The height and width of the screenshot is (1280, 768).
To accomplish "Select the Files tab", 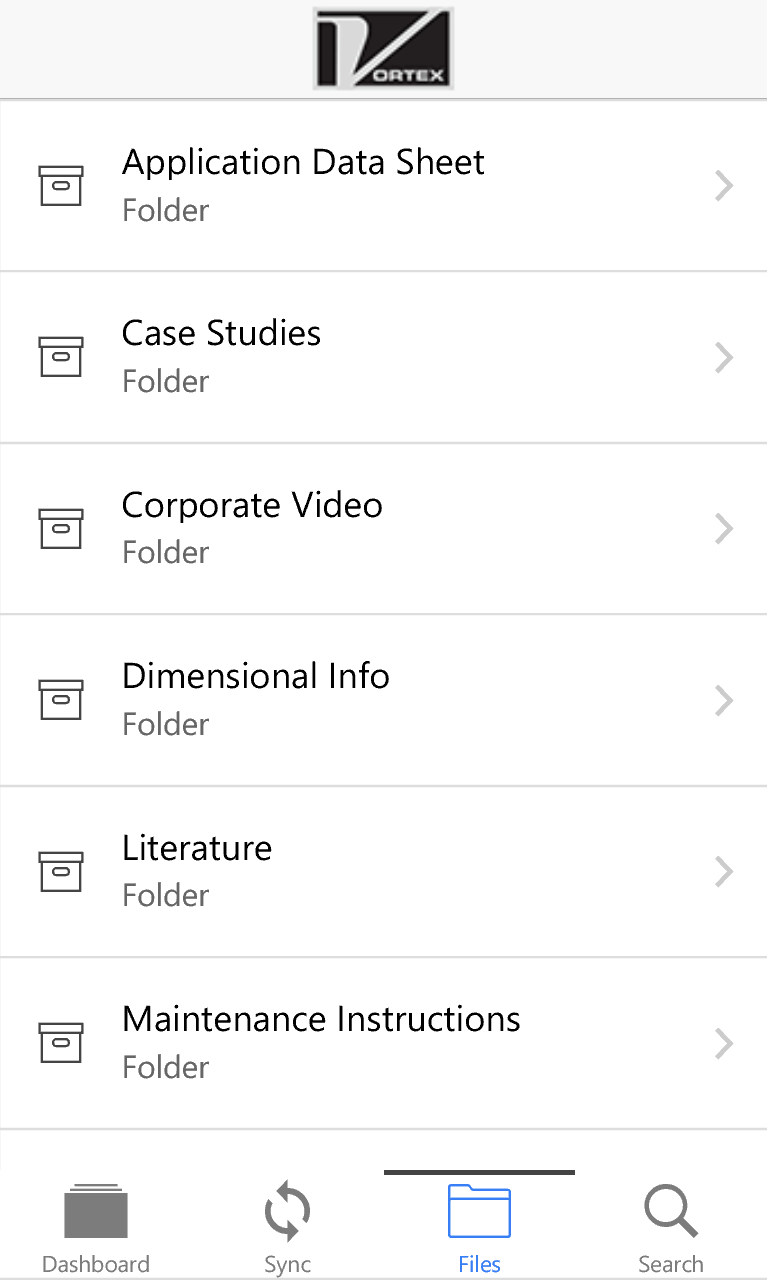I will (x=480, y=1227).
